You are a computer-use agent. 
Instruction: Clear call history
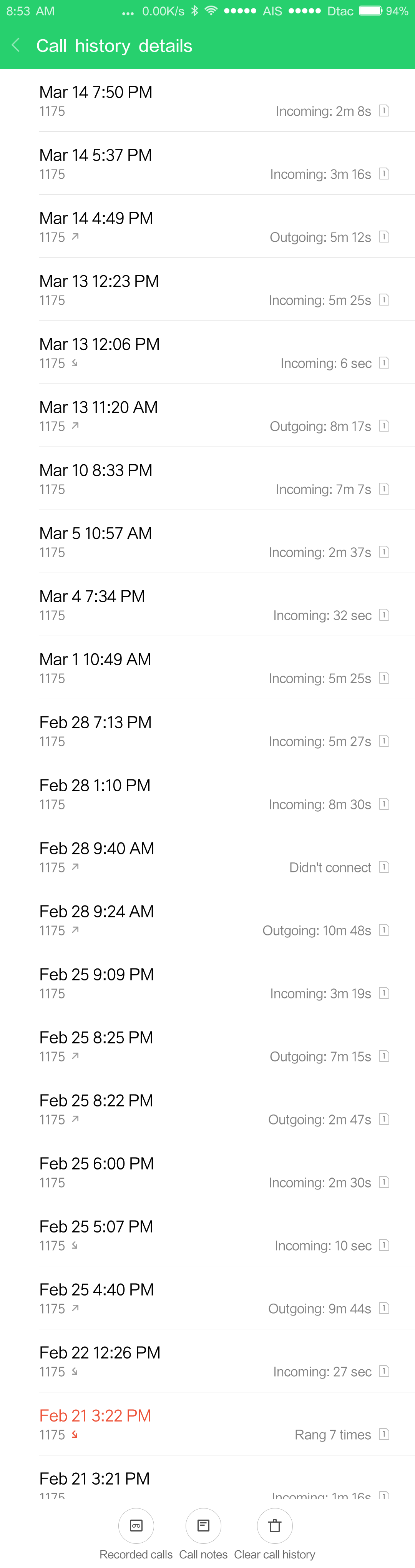point(274,1525)
